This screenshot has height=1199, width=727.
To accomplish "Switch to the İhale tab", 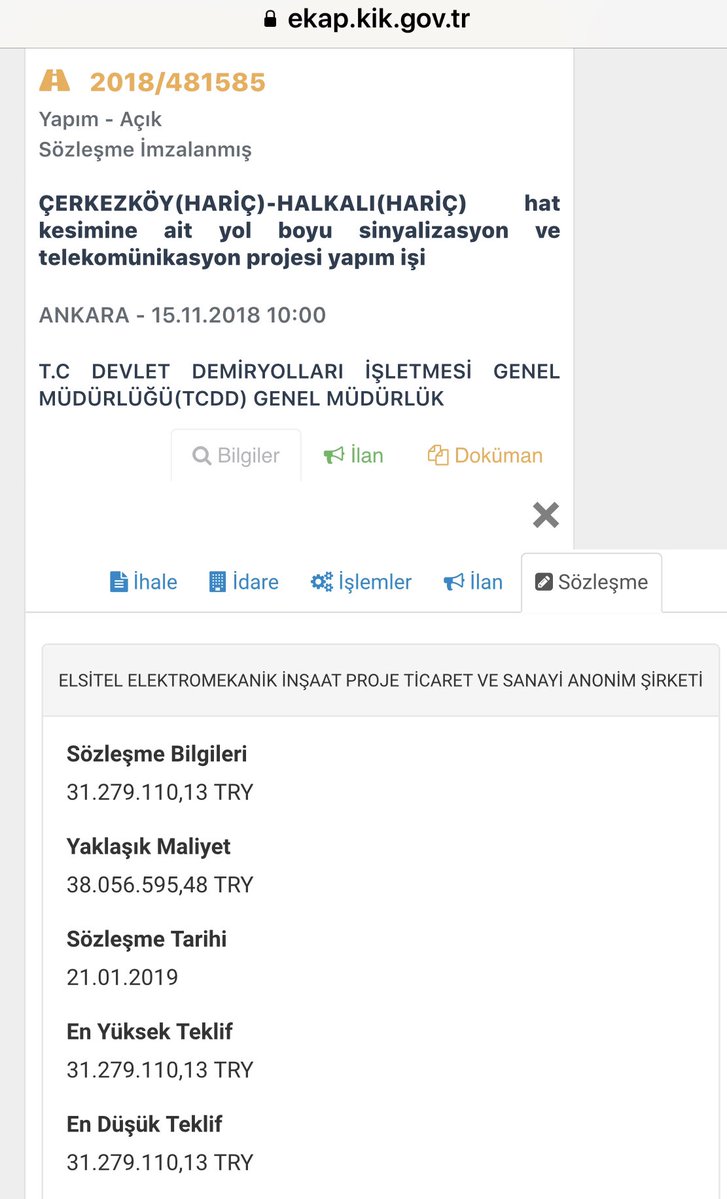I will [x=144, y=582].
